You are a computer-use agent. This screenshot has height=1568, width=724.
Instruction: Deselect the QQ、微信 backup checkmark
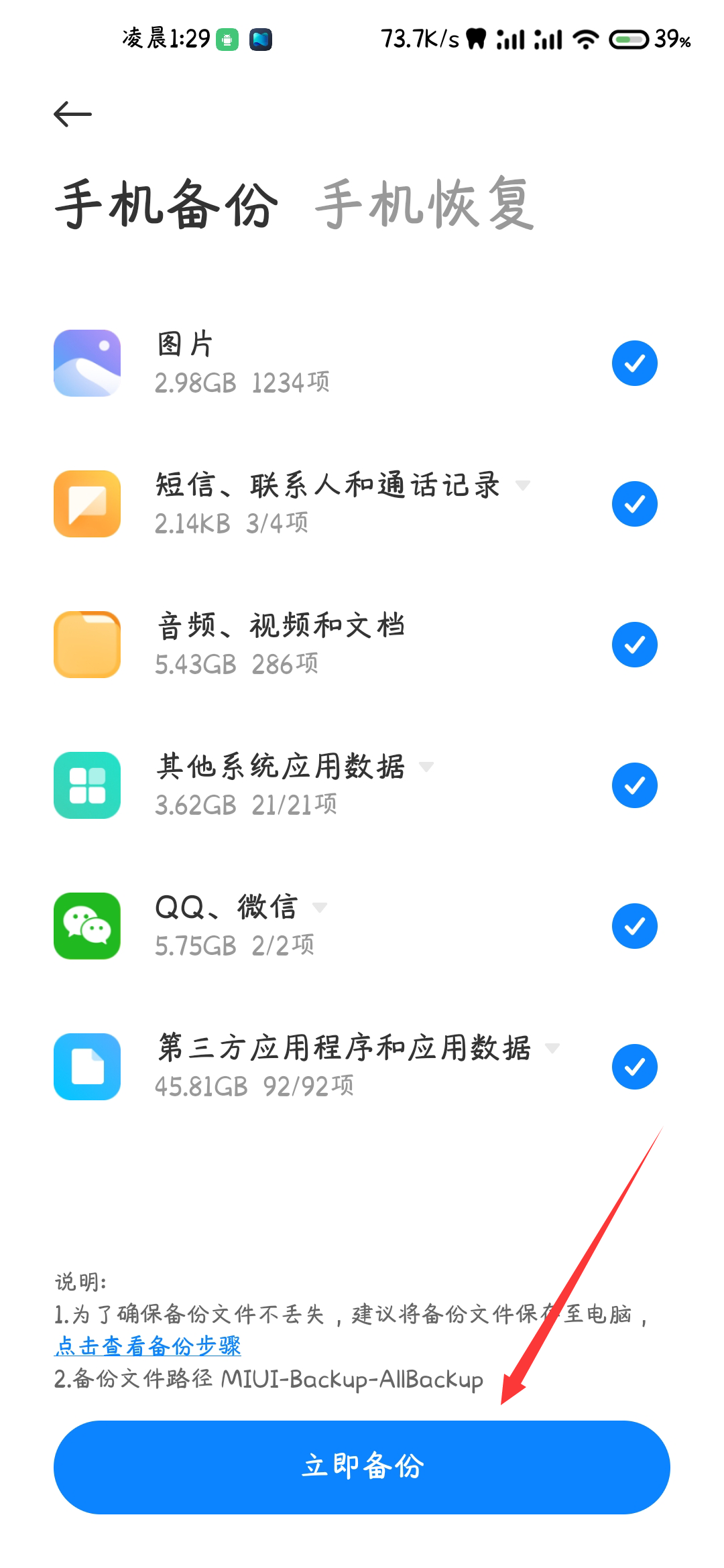point(633,927)
